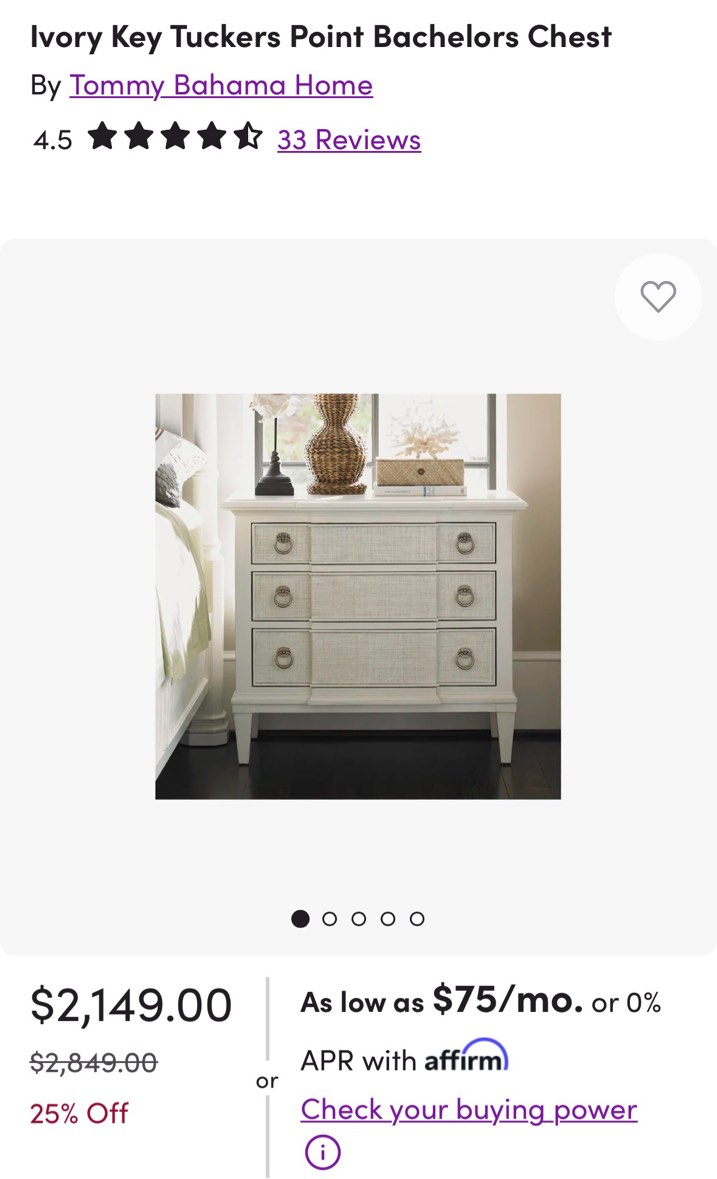Jump to the second image dot
This screenshot has width=717, height=1179.
[329, 919]
